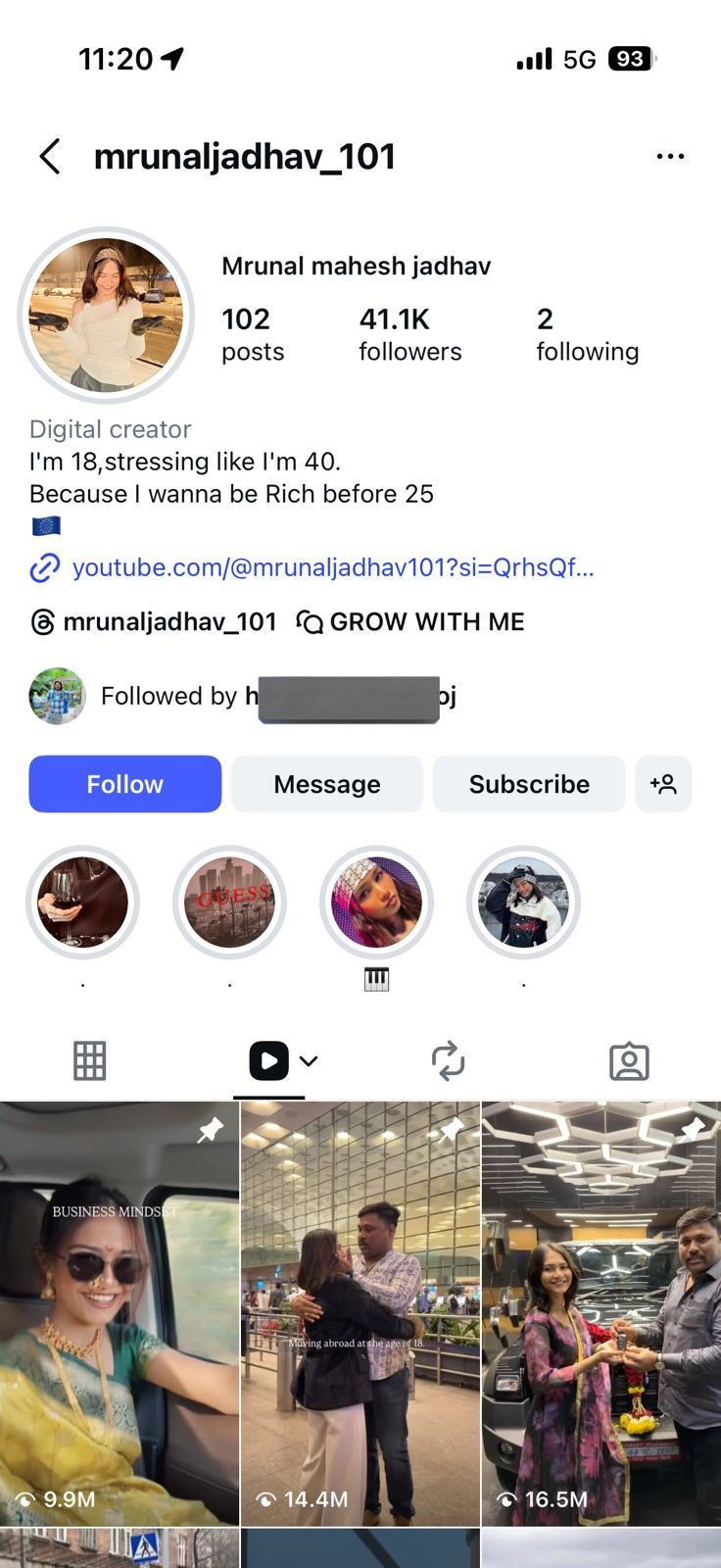Switch to the tagged photos tab

tap(629, 1061)
